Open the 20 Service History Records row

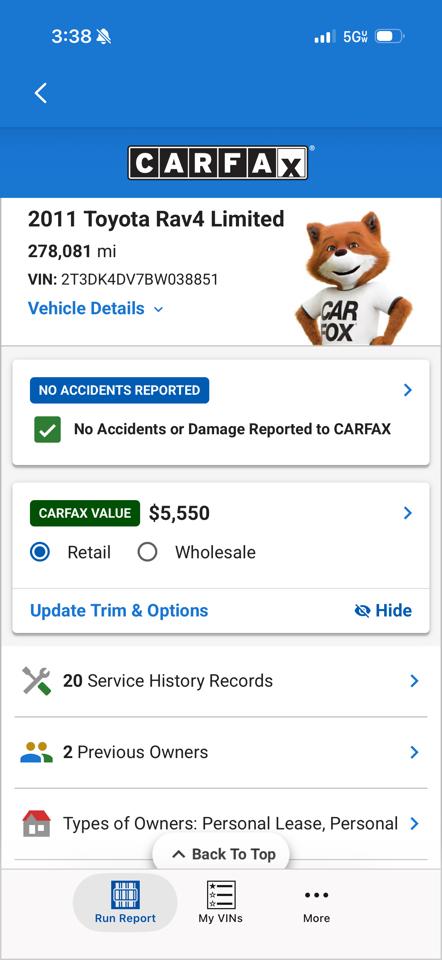(220, 681)
